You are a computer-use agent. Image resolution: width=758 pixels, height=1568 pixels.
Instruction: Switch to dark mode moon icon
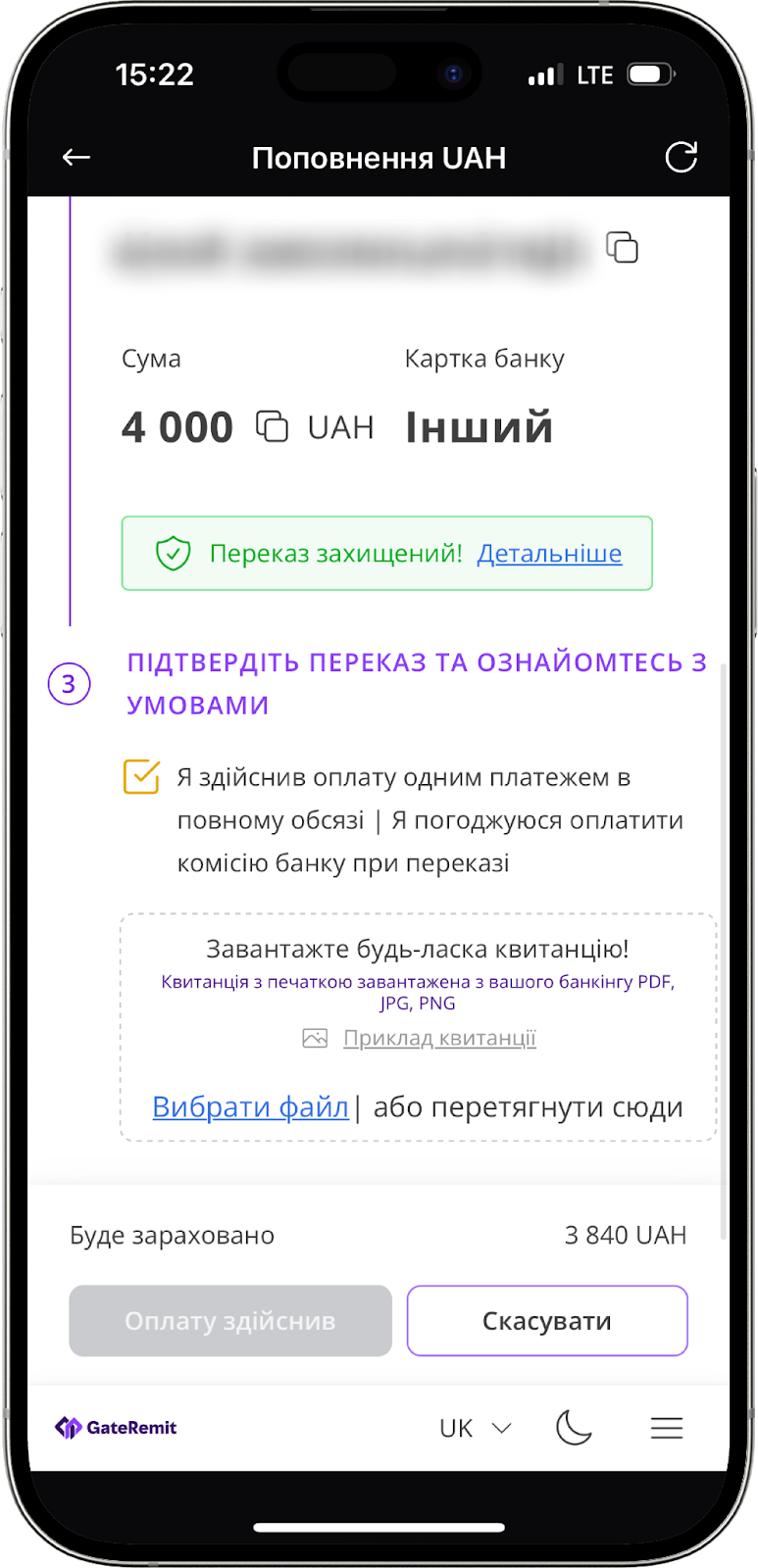point(574,1428)
